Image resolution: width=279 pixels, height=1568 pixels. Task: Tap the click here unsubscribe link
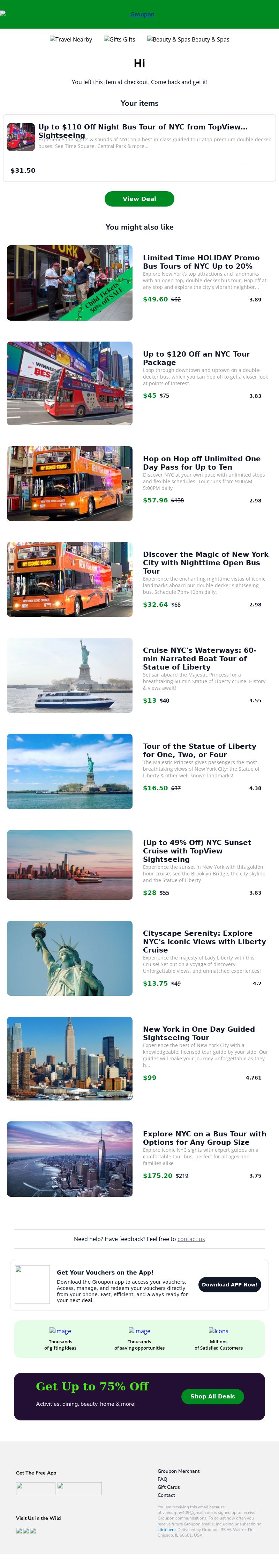click(166, 1530)
